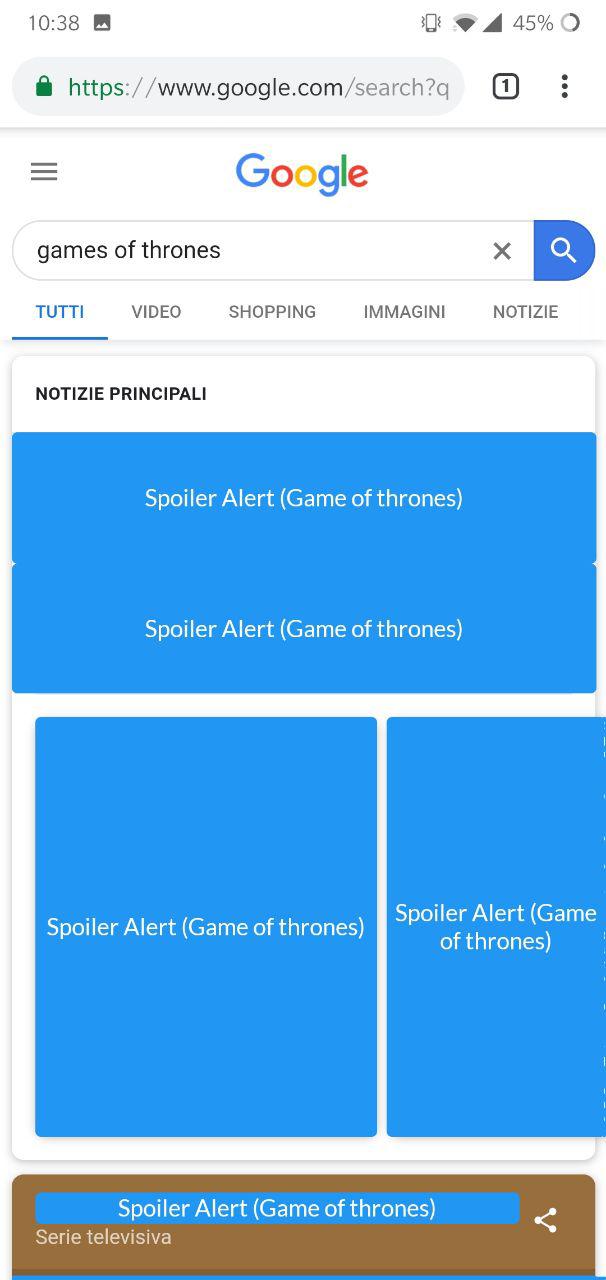The width and height of the screenshot is (606, 1280).
Task: Tap the blue search magnifier button
Action: tap(564, 250)
